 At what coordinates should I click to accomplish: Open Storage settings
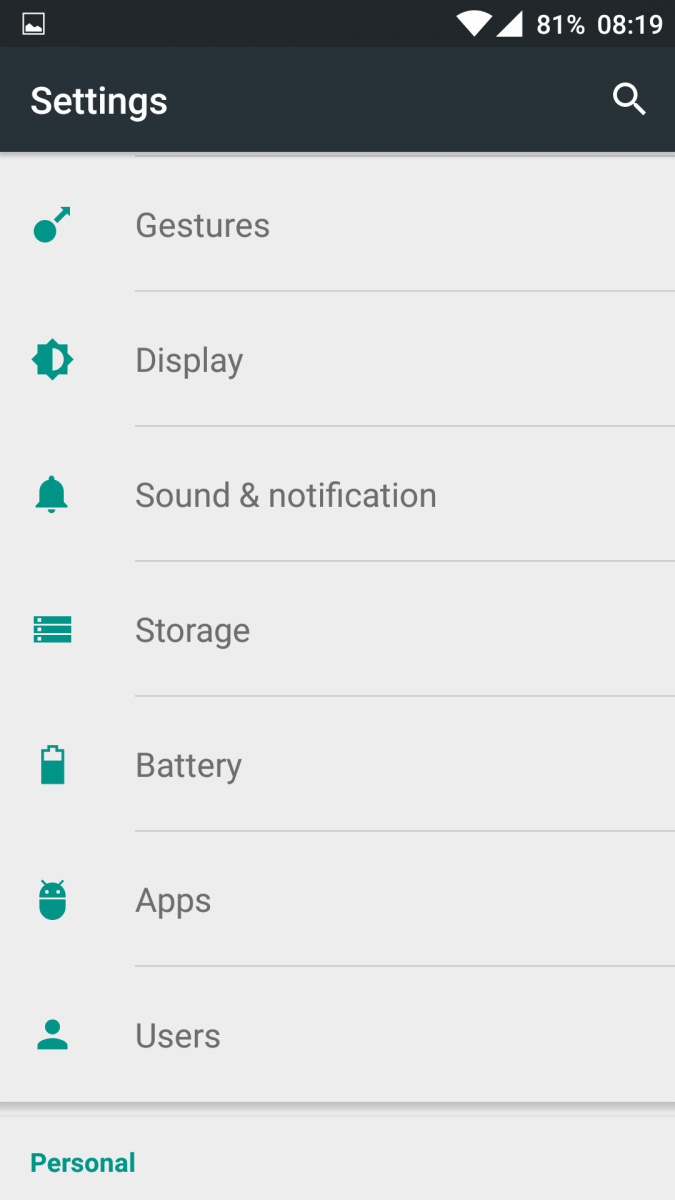click(x=337, y=630)
